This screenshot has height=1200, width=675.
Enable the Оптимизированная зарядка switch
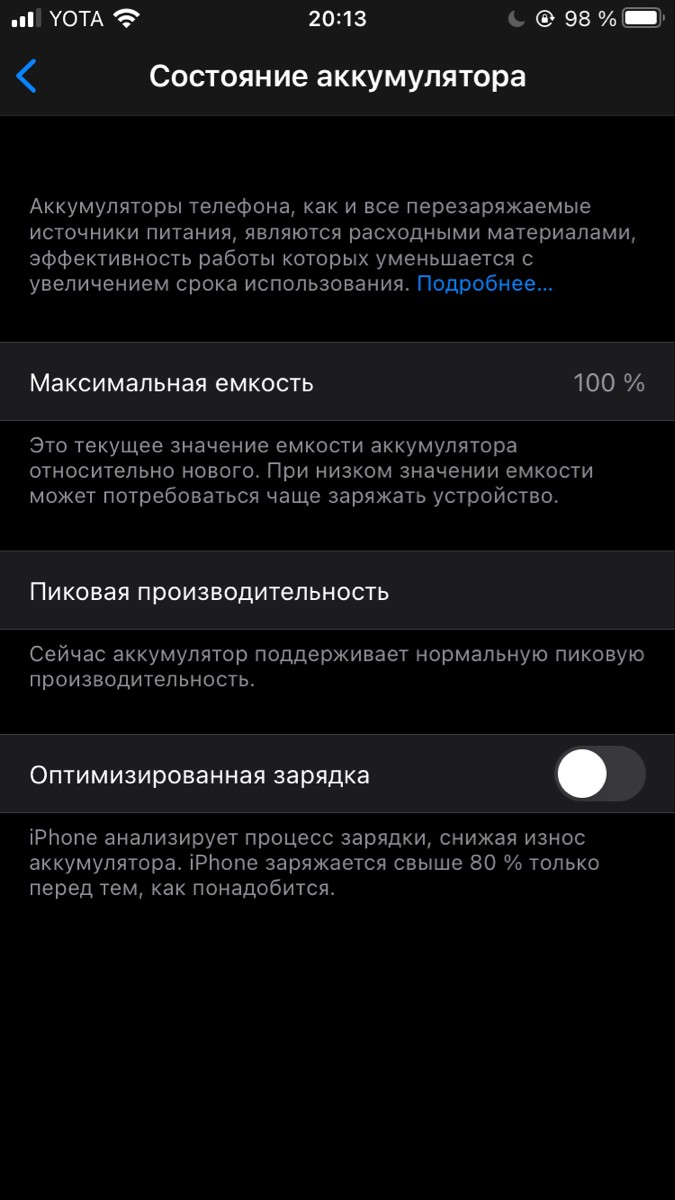(x=599, y=775)
